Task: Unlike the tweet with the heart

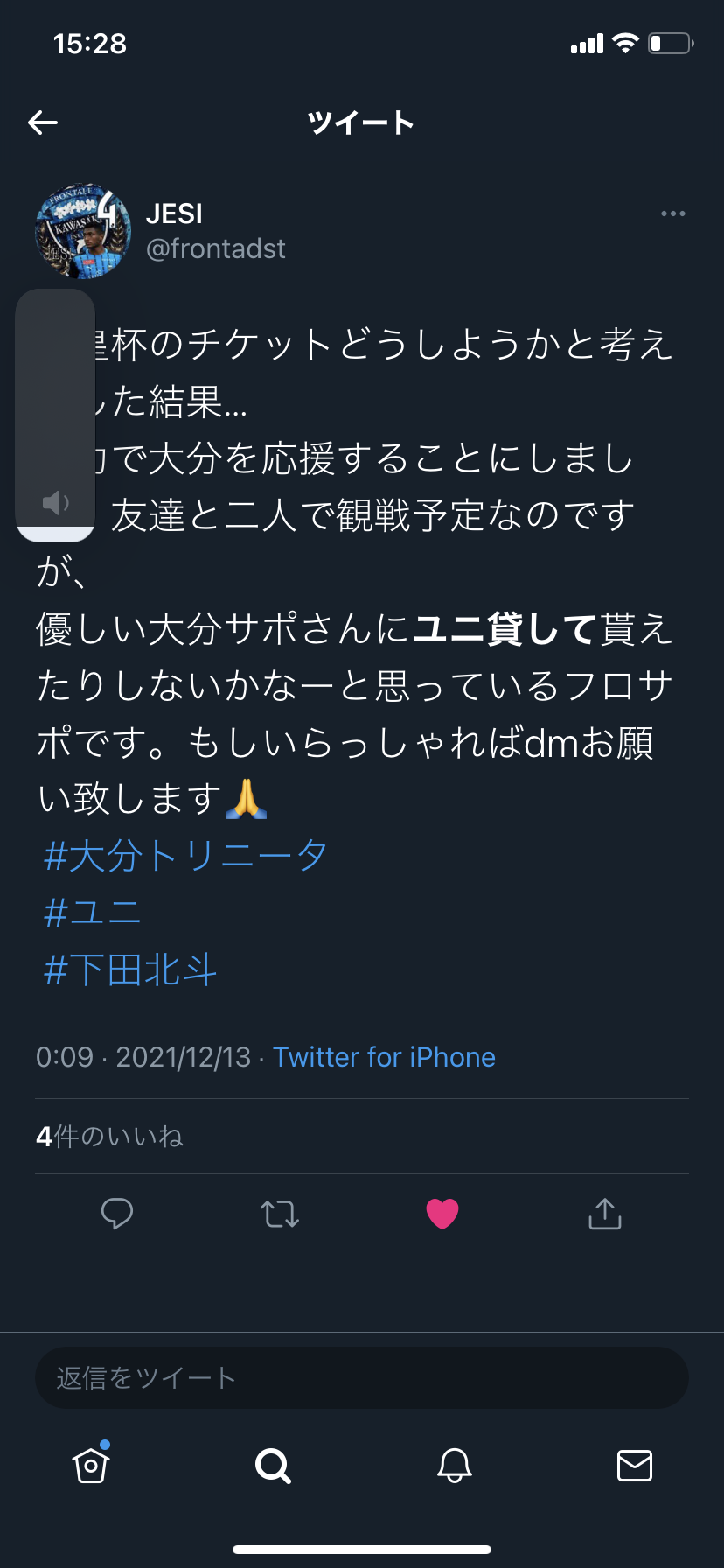Action: (442, 1214)
